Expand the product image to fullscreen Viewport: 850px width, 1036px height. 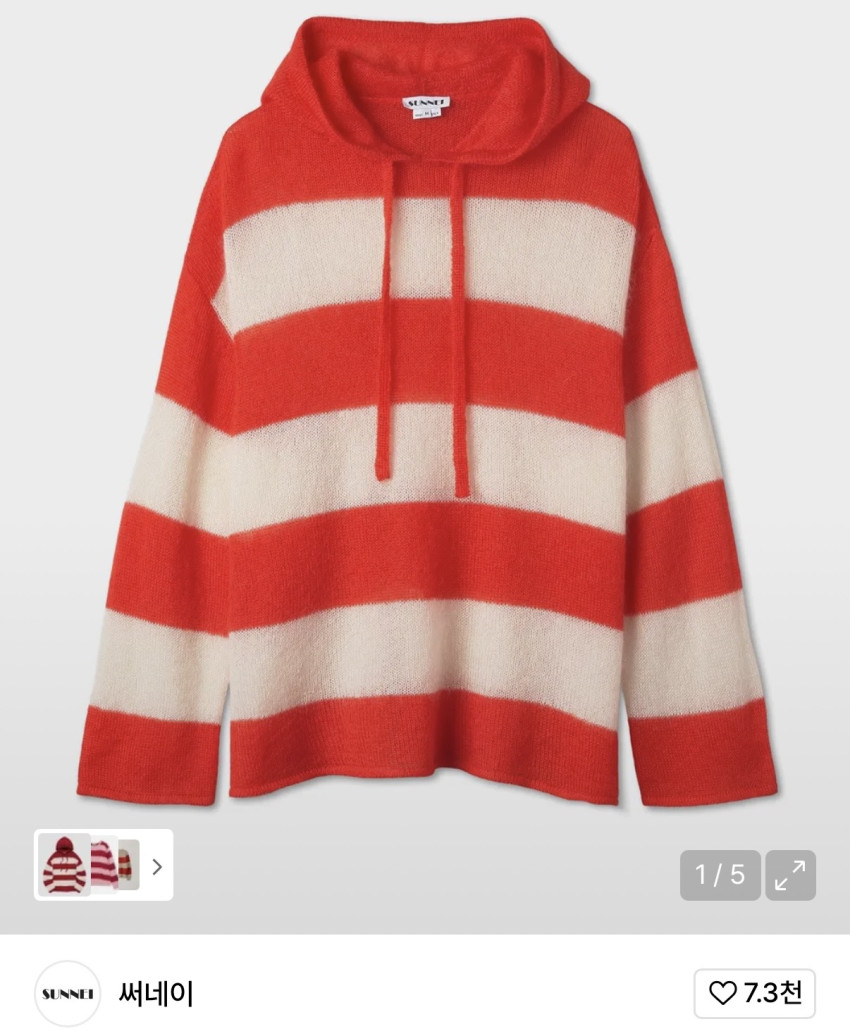tap(790, 875)
